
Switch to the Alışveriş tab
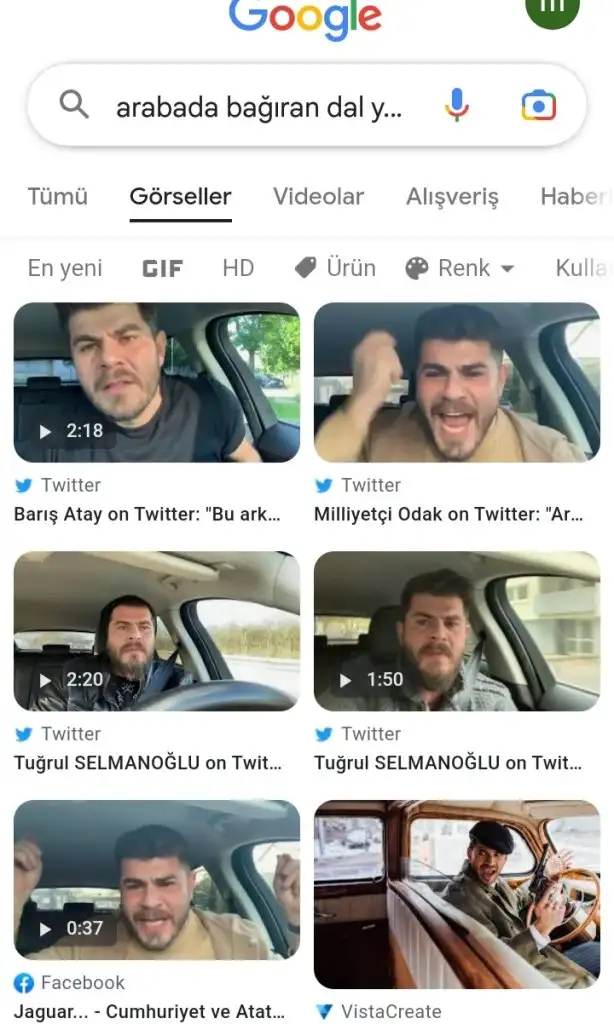point(452,197)
